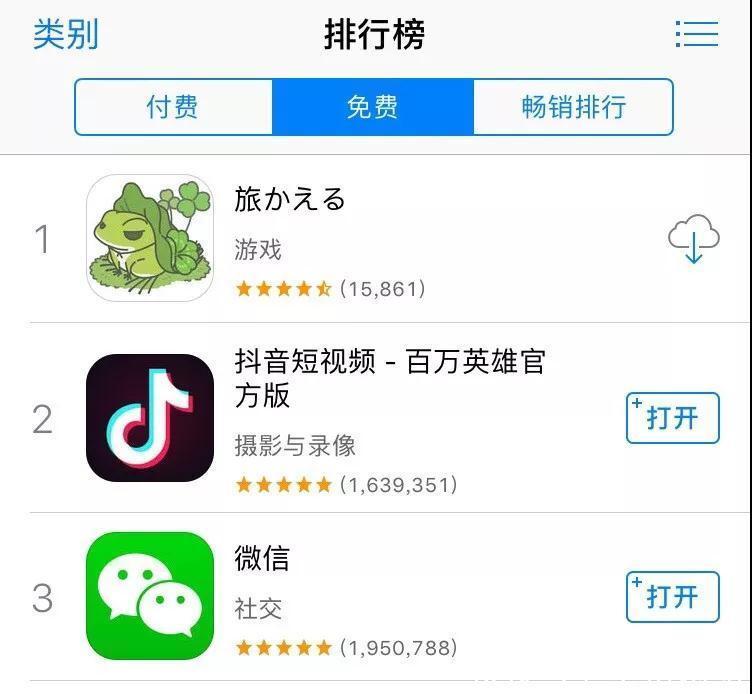Select the 免费 free tab
Viewport: 752px width, 694px height.
pos(372,107)
